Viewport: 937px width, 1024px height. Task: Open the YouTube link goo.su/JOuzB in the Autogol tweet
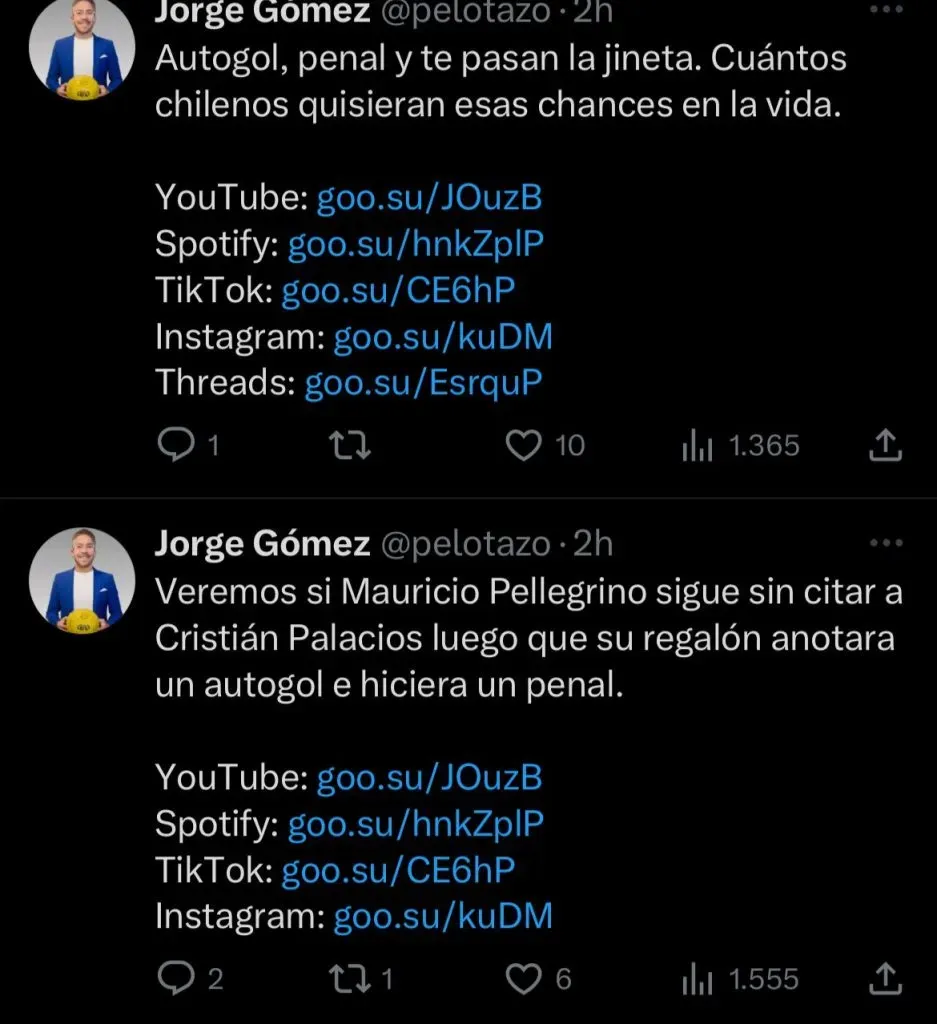(x=429, y=198)
